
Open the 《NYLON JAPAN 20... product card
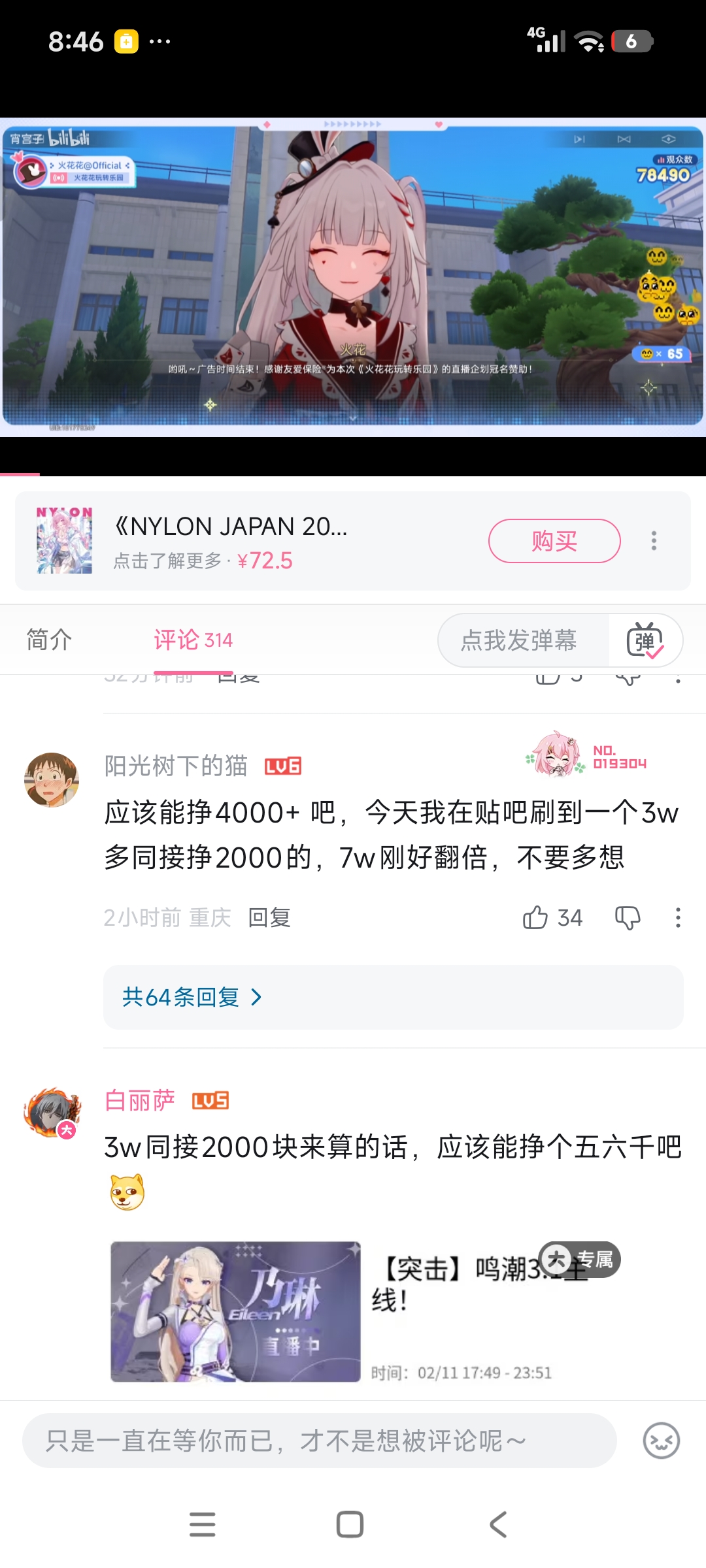(x=230, y=541)
